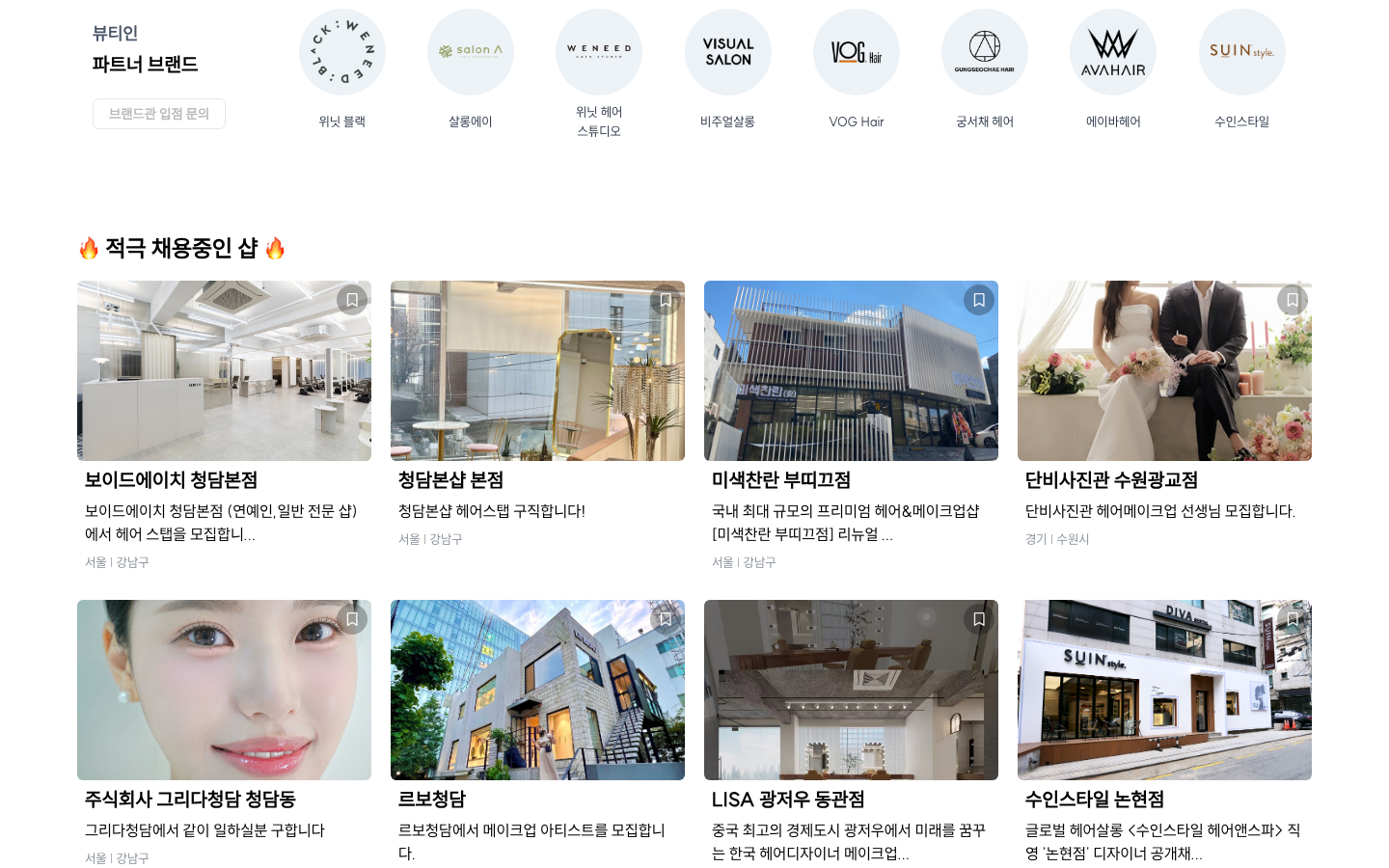This screenshot has height=868, width=1389.
Task: Tap the 브랜드관 입점 문의 button
Action: pos(158,114)
